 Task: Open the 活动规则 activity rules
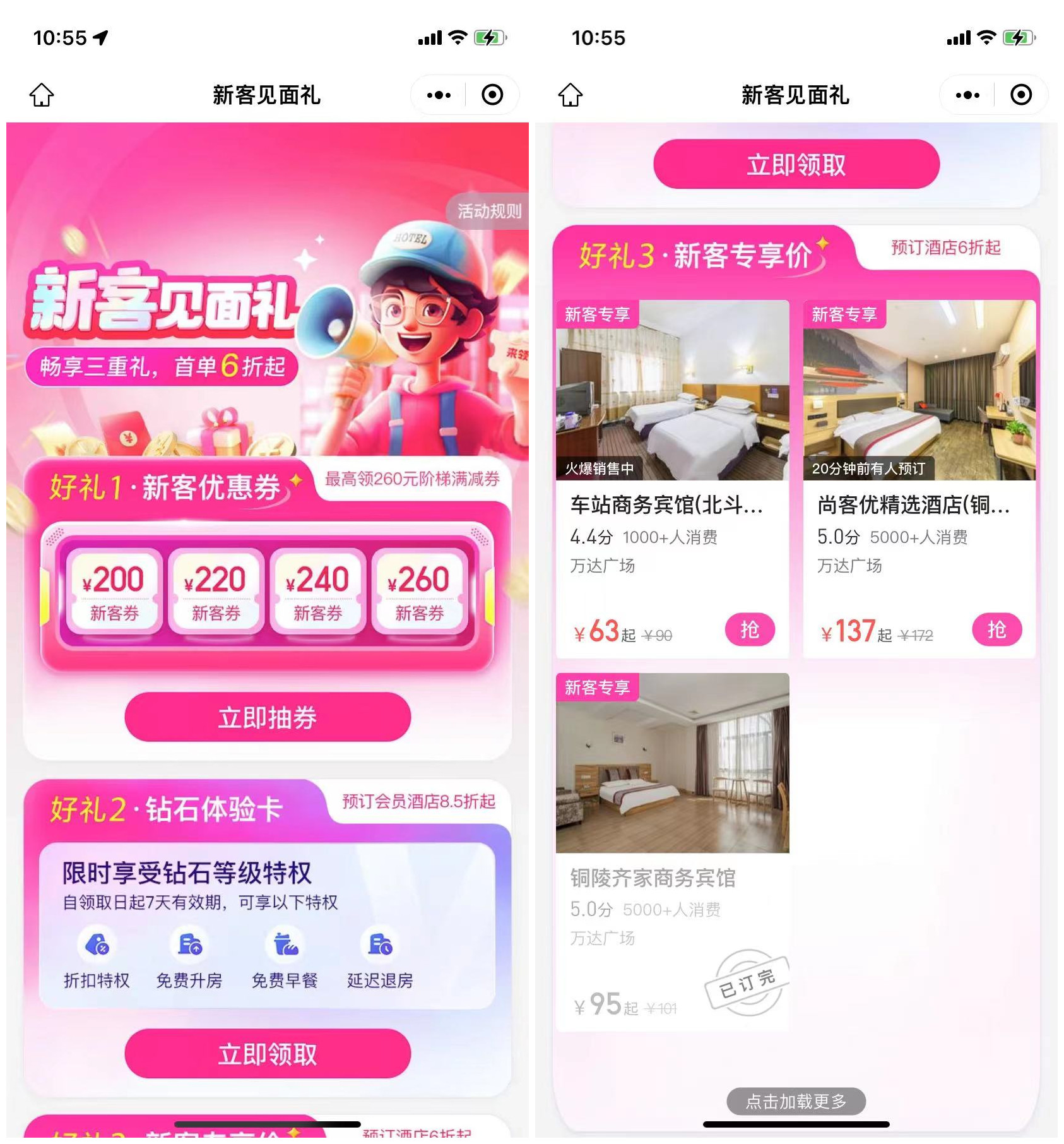489,211
